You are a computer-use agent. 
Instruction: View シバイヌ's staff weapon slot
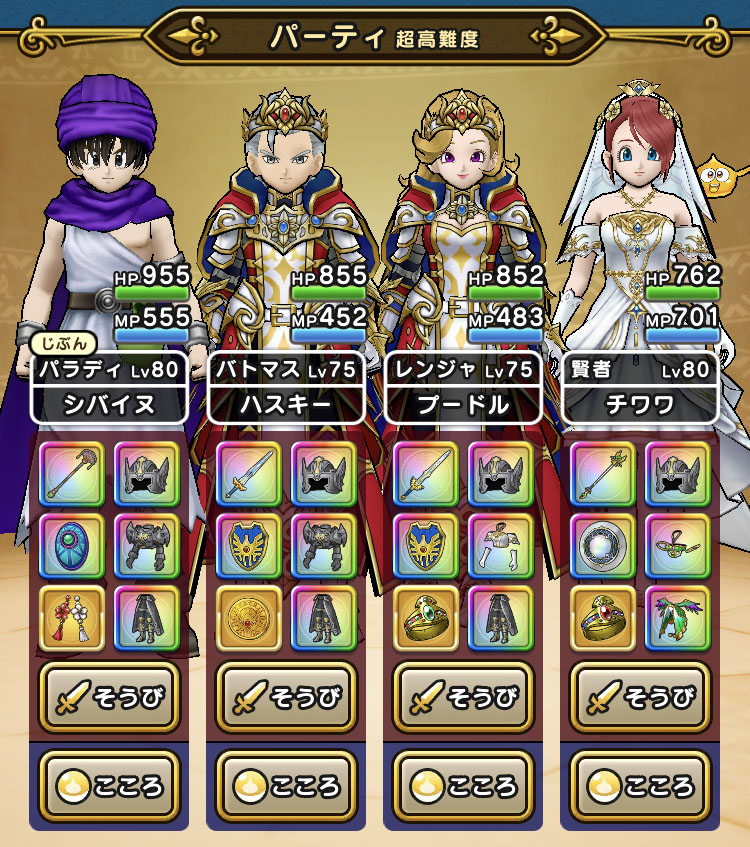71,473
